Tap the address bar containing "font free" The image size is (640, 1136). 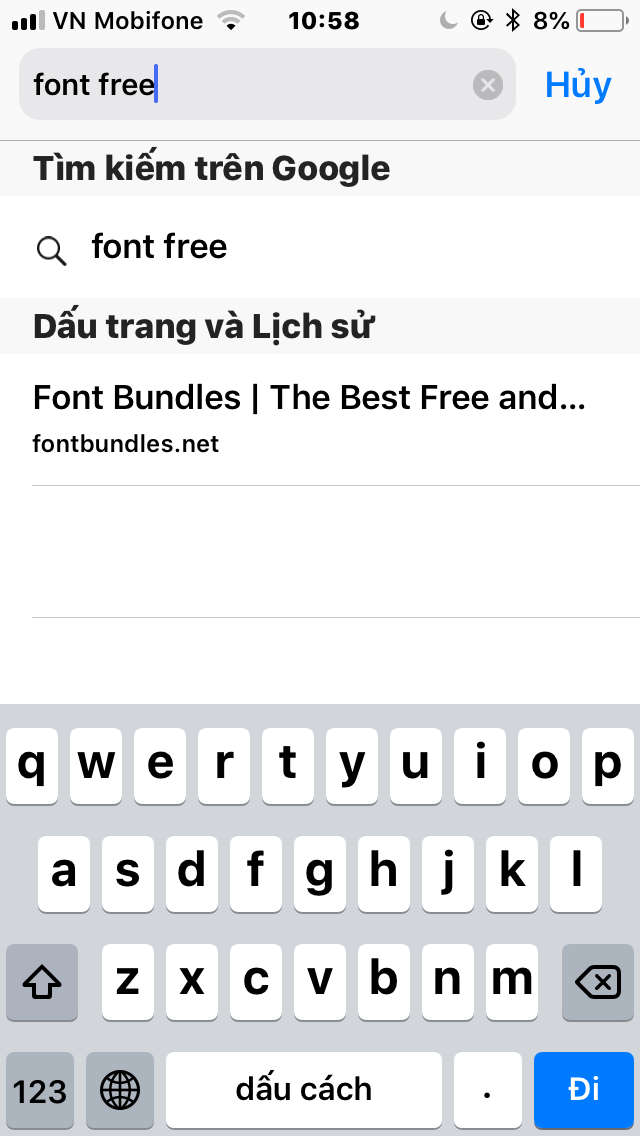[250, 85]
